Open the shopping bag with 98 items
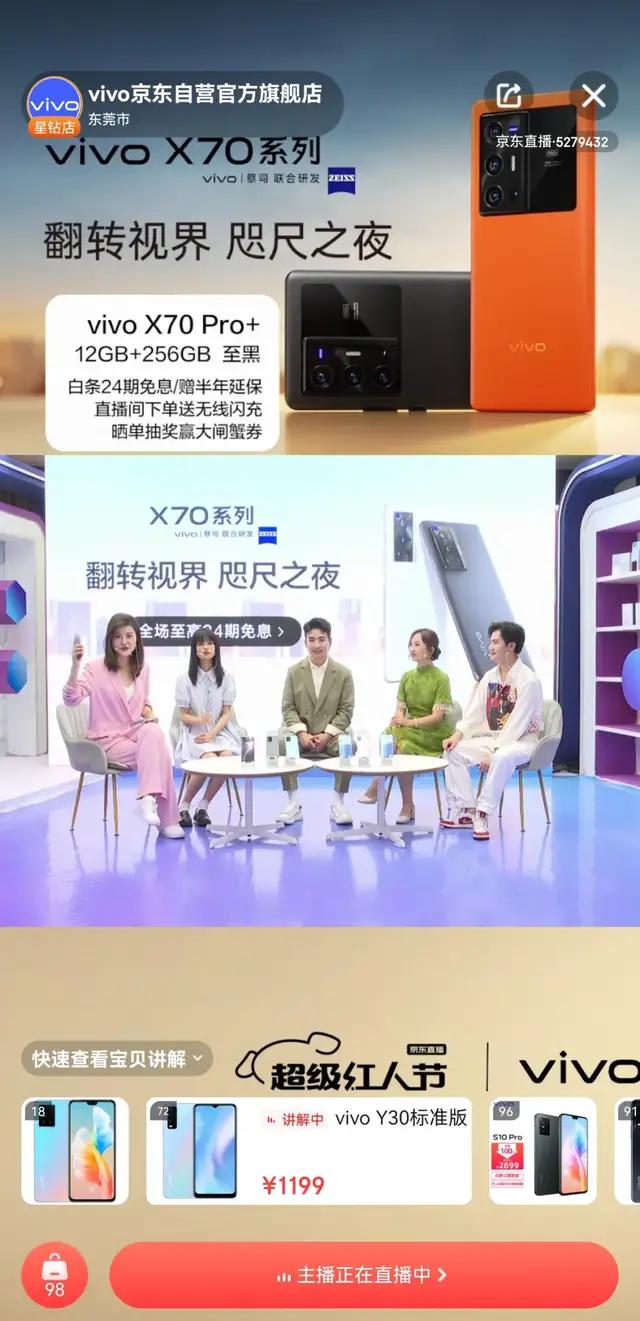Image resolution: width=640 pixels, height=1321 pixels. [x=54, y=1275]
